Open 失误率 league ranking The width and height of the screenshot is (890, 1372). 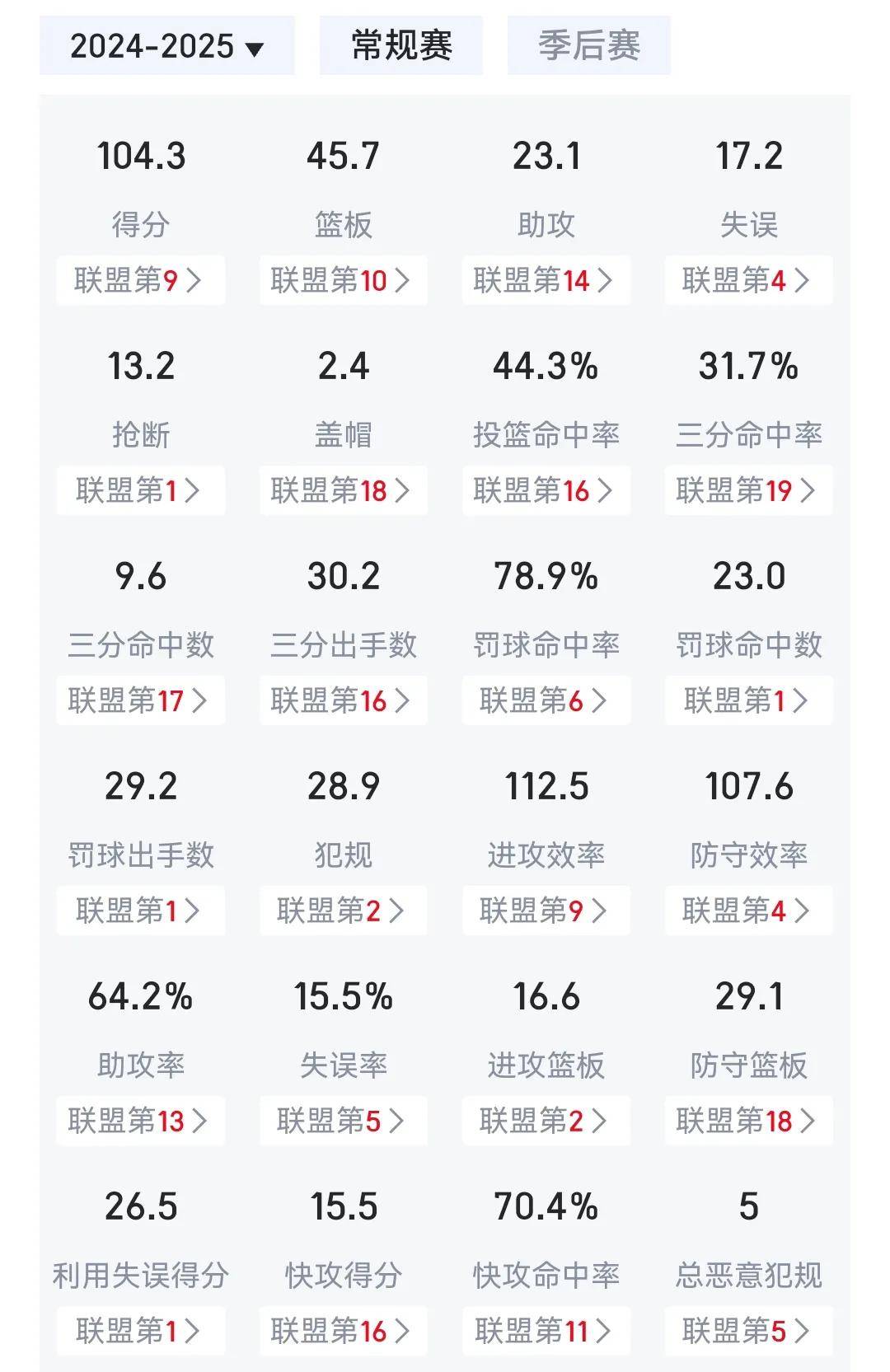point(343,1121)
